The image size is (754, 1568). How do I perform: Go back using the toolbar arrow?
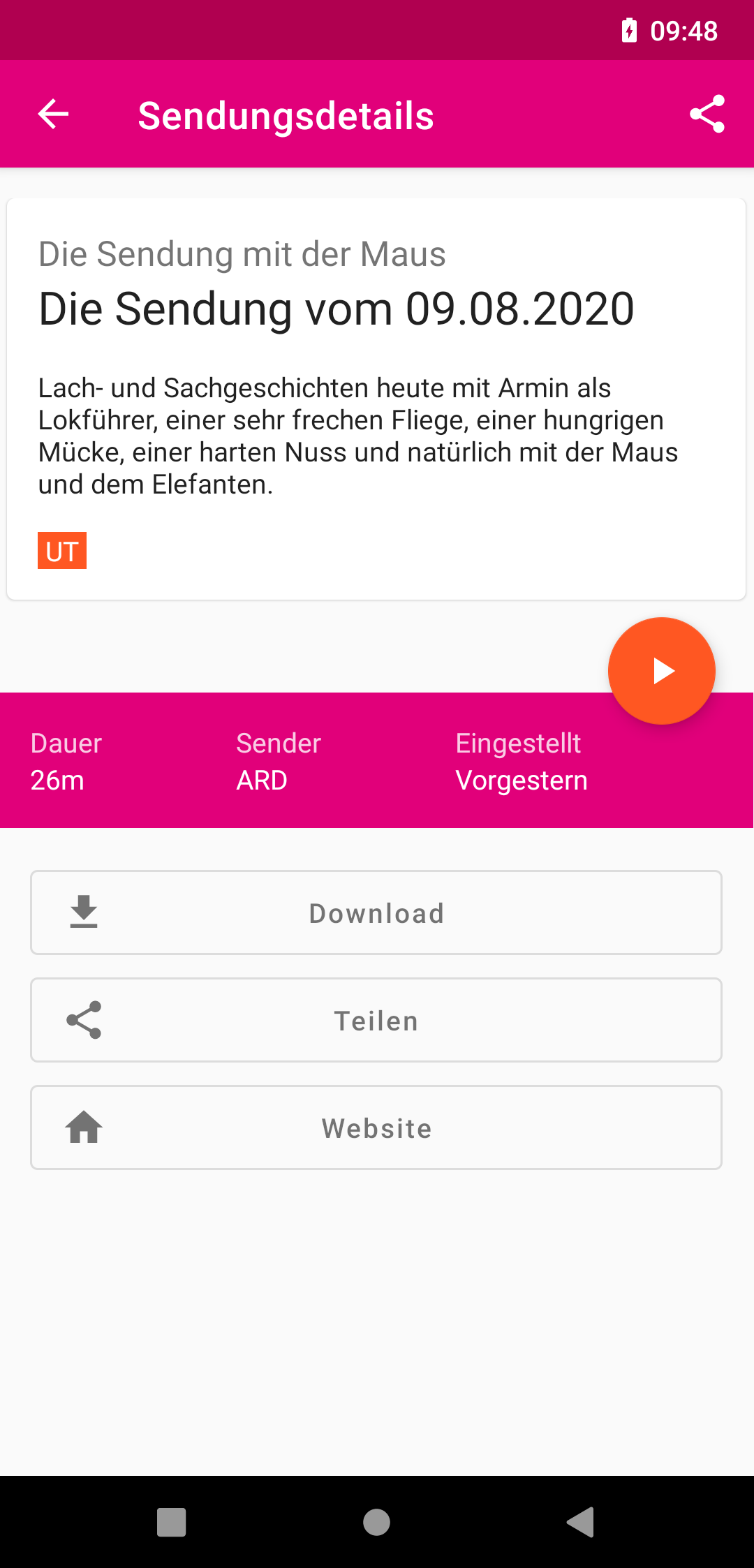pyautogui.click(x=53, y=114)
